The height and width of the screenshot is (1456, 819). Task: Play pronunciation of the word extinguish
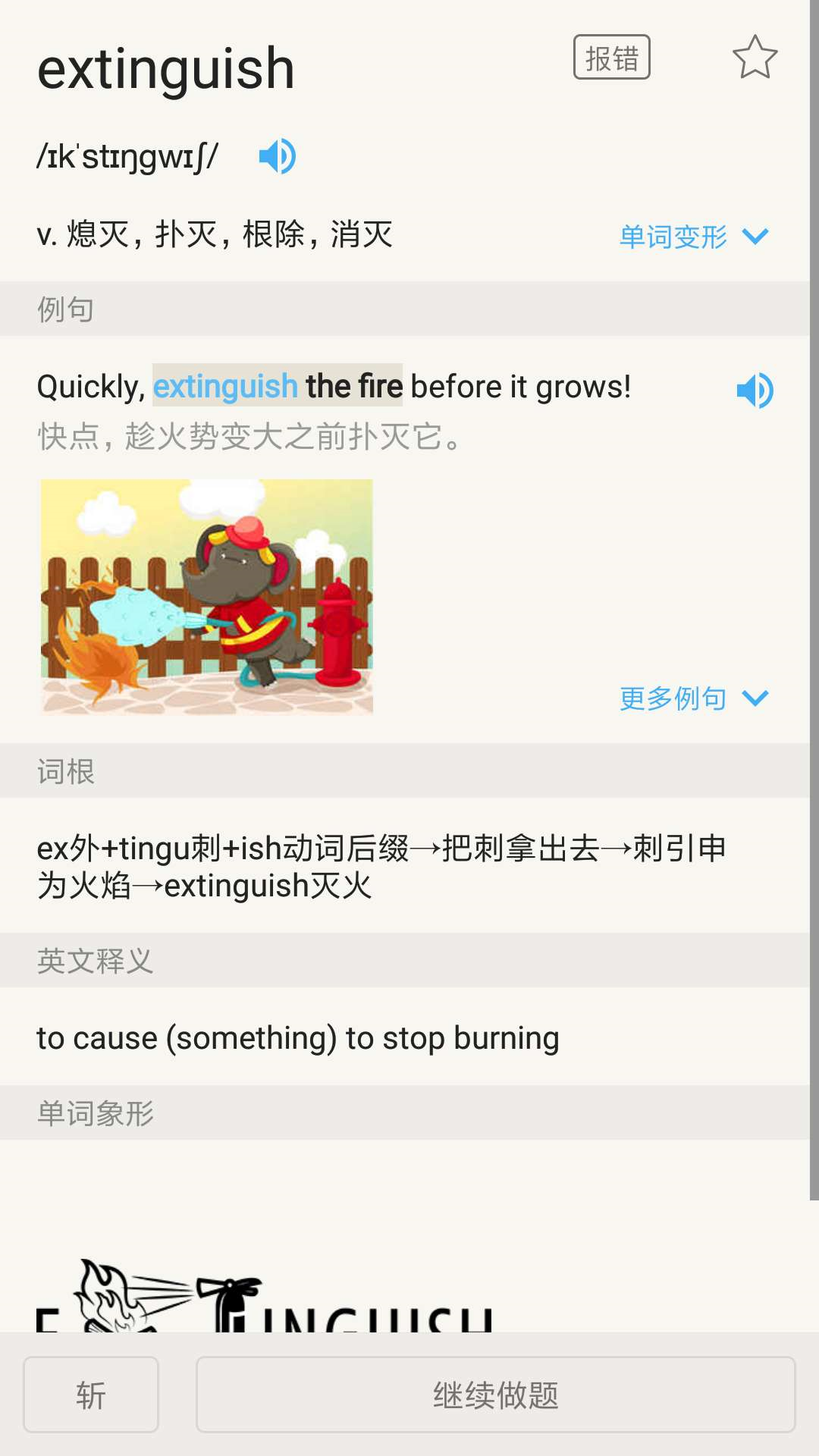[x=278, y=156]
